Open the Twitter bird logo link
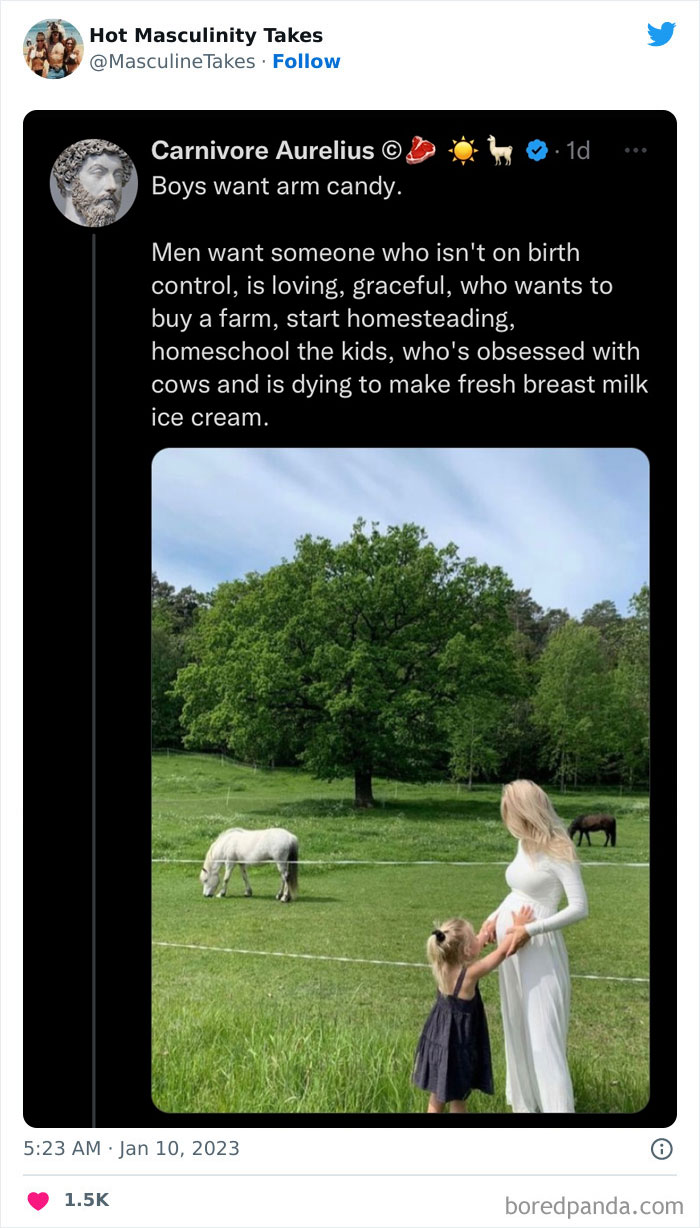Viewport: 700px width, 1228px height. coord(661,34)
